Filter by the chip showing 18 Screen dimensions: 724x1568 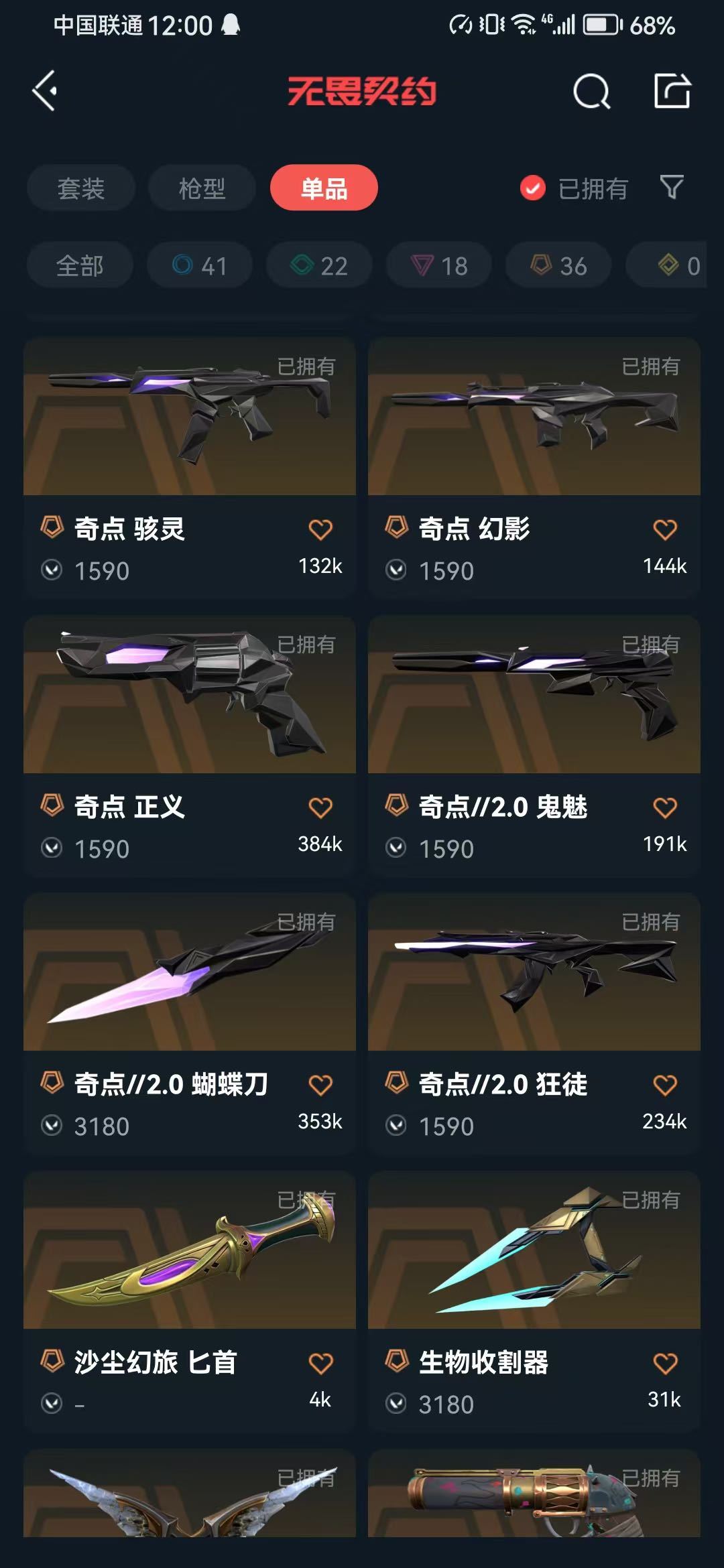439,265
